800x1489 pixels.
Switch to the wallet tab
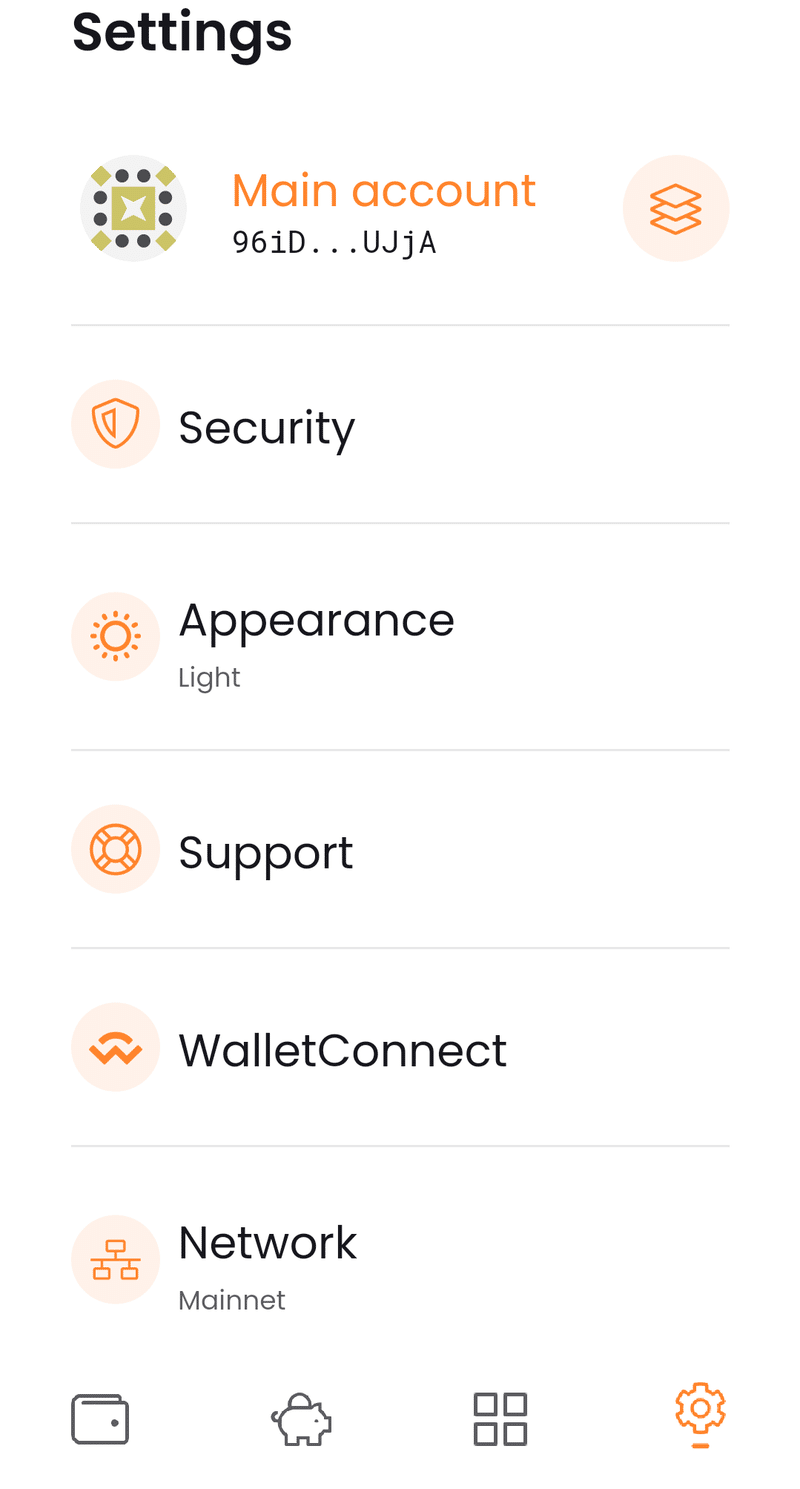pyautogui.click(x=100, y=1419)
